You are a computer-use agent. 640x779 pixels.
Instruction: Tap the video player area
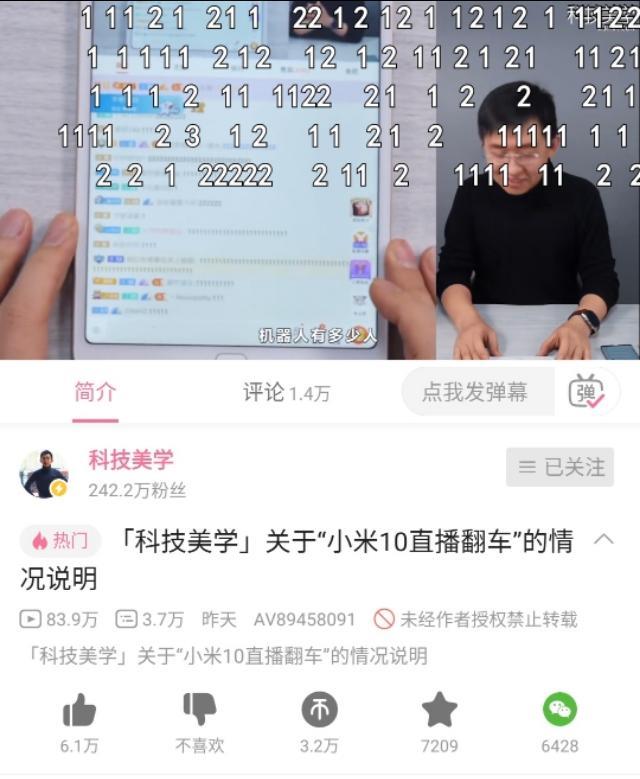tap(320, 180)
